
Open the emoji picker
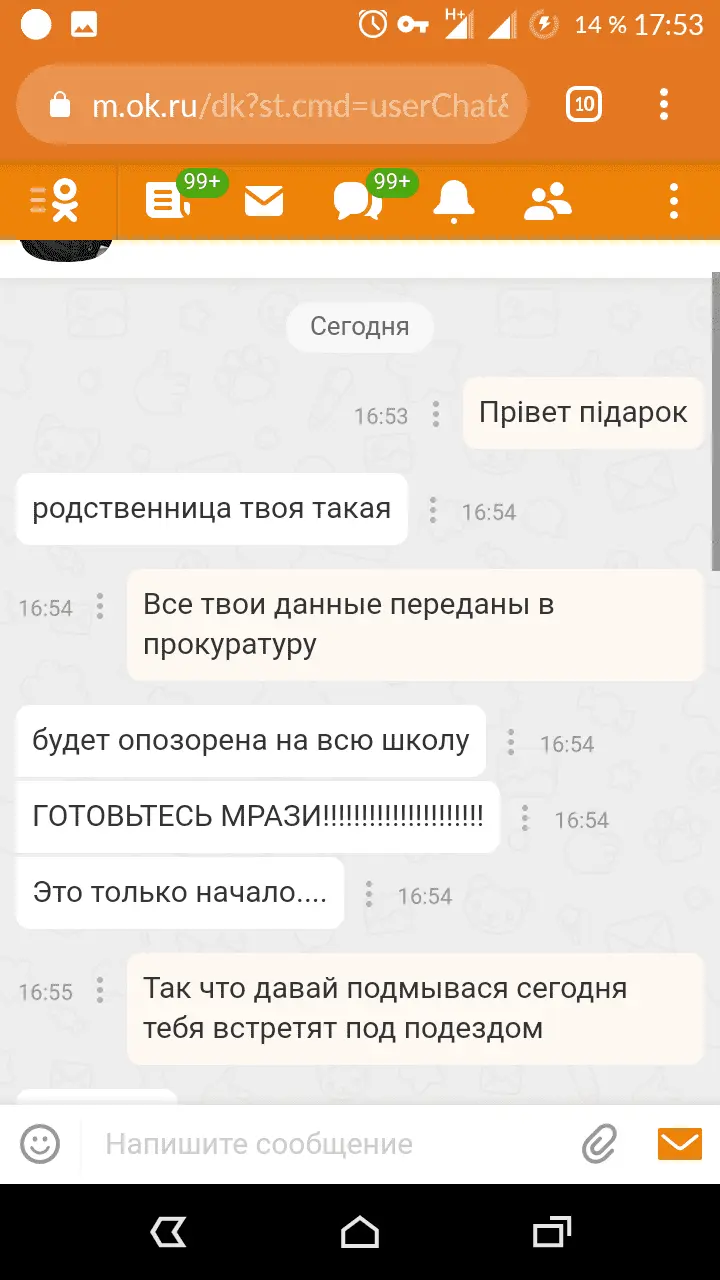point(40,1143)
